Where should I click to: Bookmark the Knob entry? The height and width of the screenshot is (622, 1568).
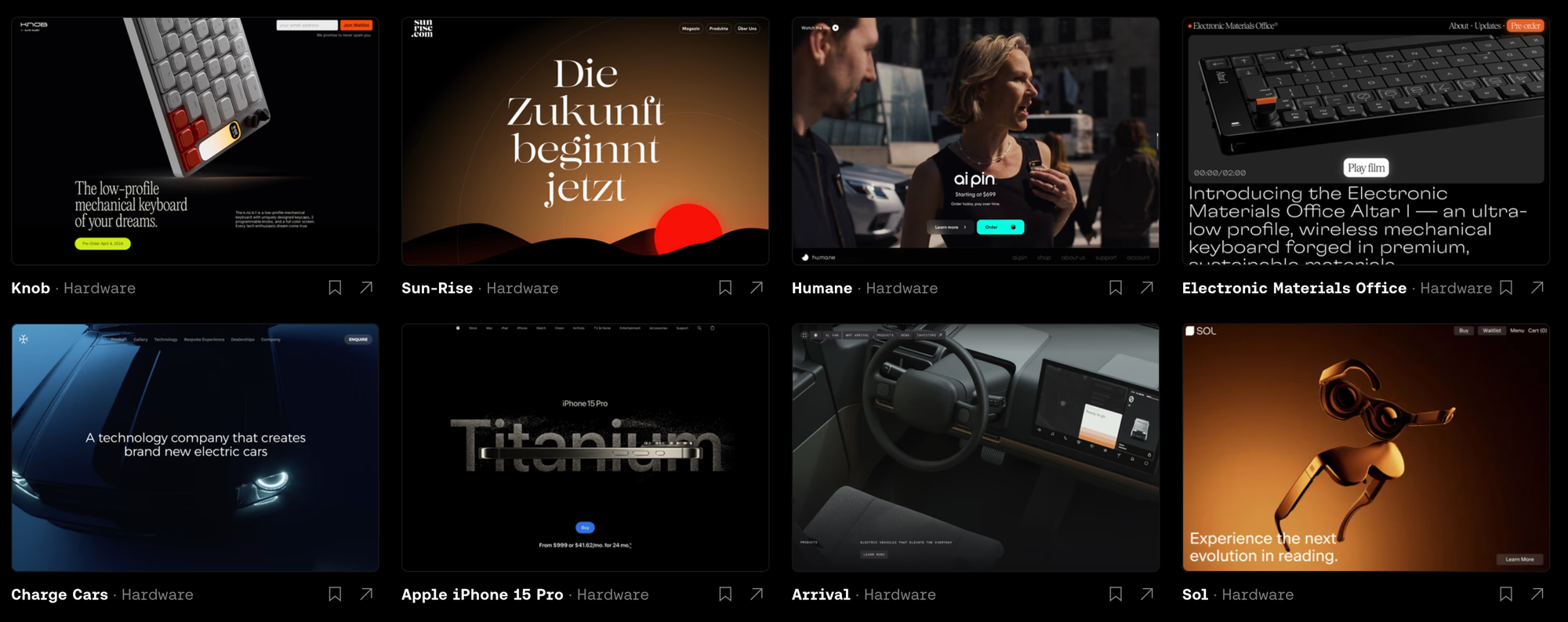click(335, 288)
